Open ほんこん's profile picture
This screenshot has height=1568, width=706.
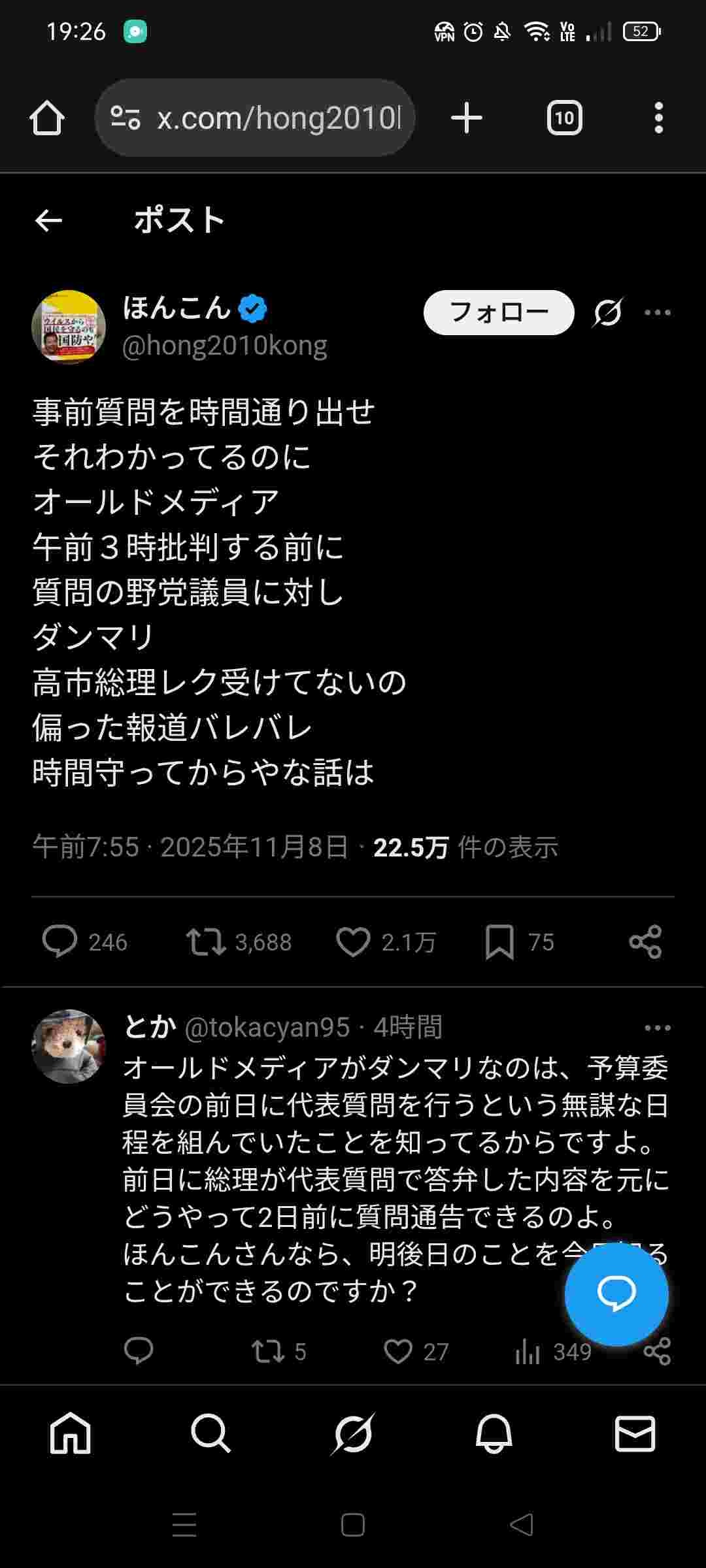pos(69,327)
